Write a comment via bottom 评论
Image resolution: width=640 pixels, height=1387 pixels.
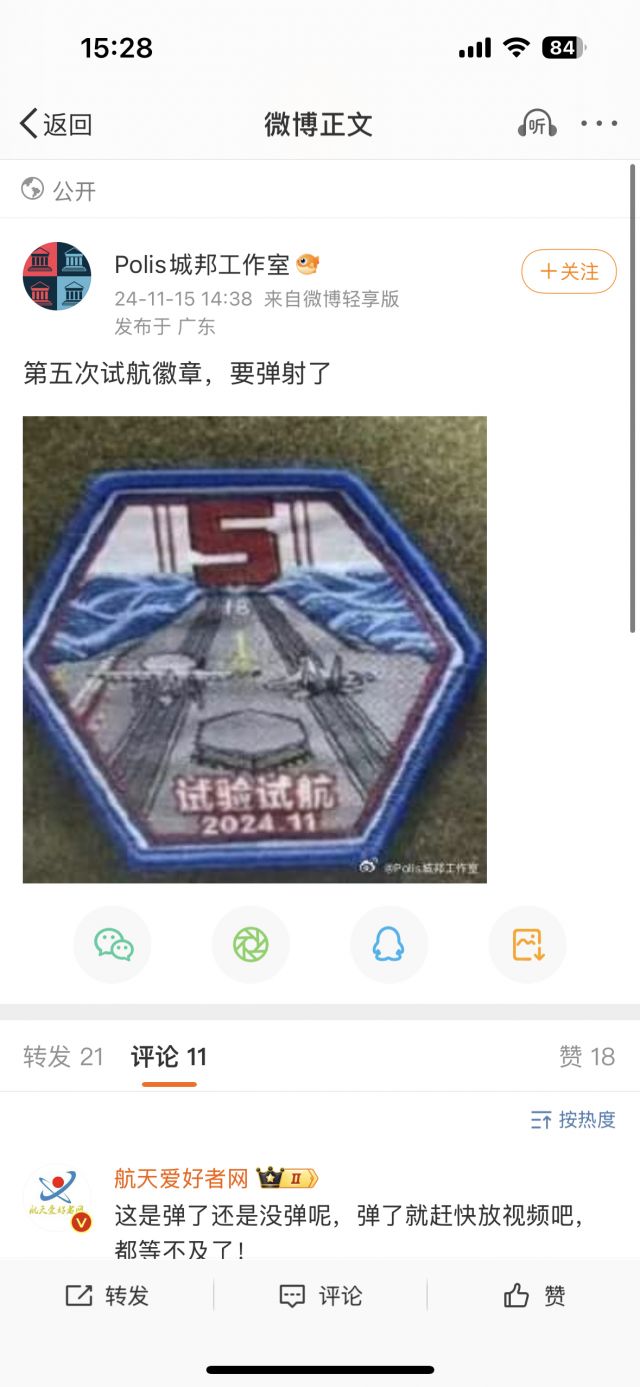pos(320,1296)
